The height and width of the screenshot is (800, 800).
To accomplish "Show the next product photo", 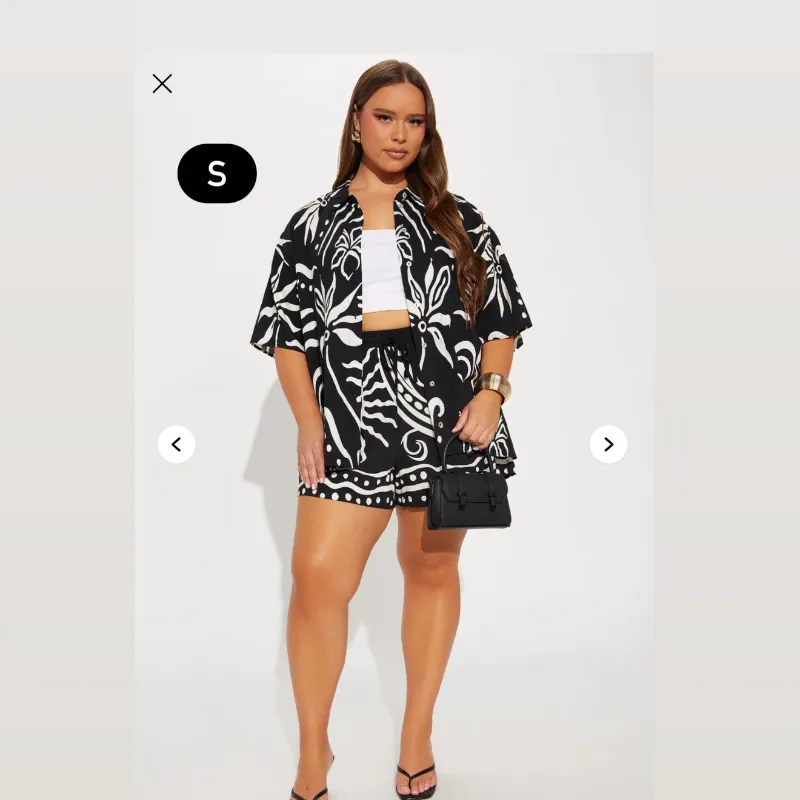I will click(x=608, y=445).
